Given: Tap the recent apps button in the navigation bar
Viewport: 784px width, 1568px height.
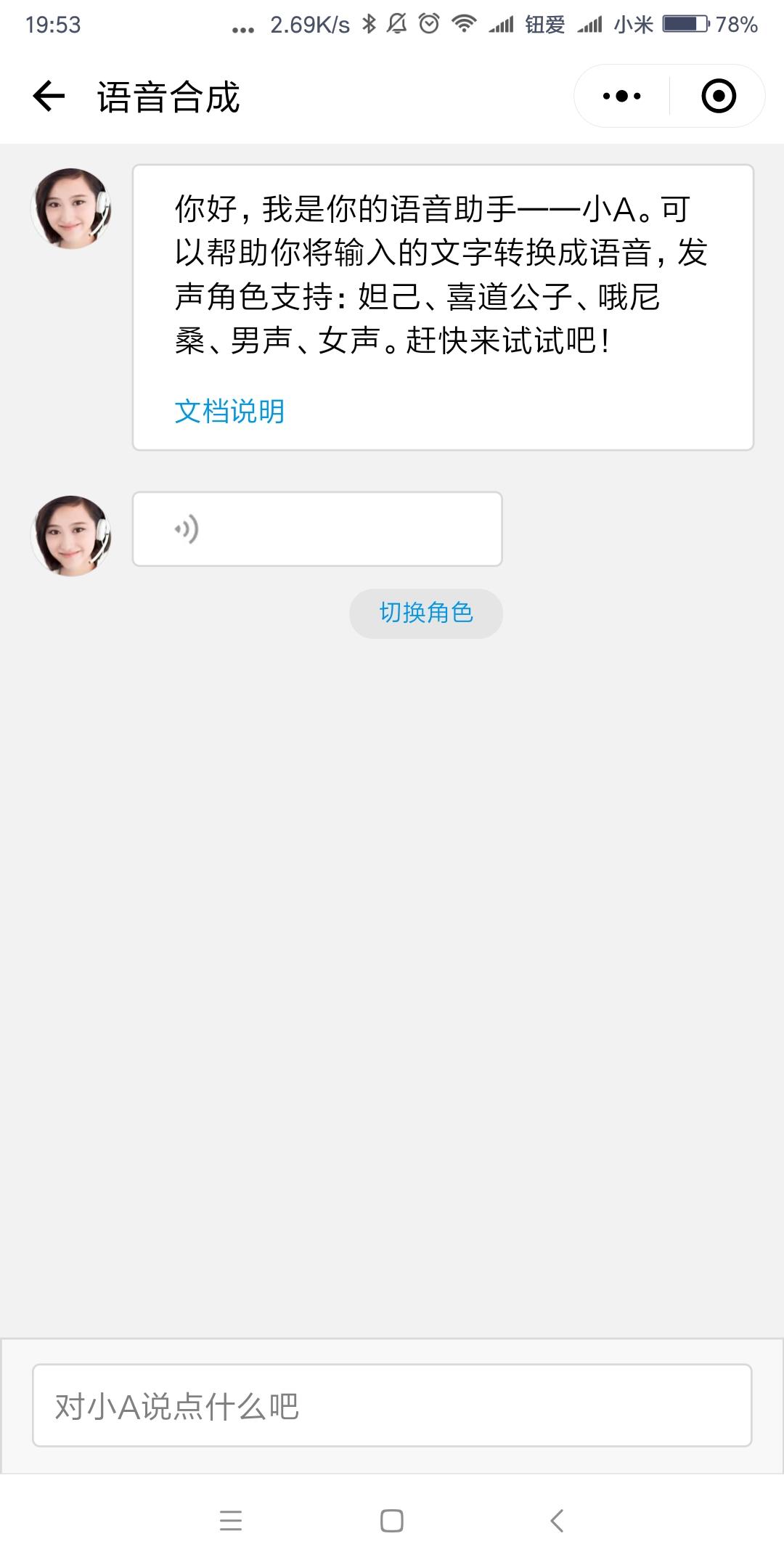Looking at the screenshot, I should pos(232,1522).
